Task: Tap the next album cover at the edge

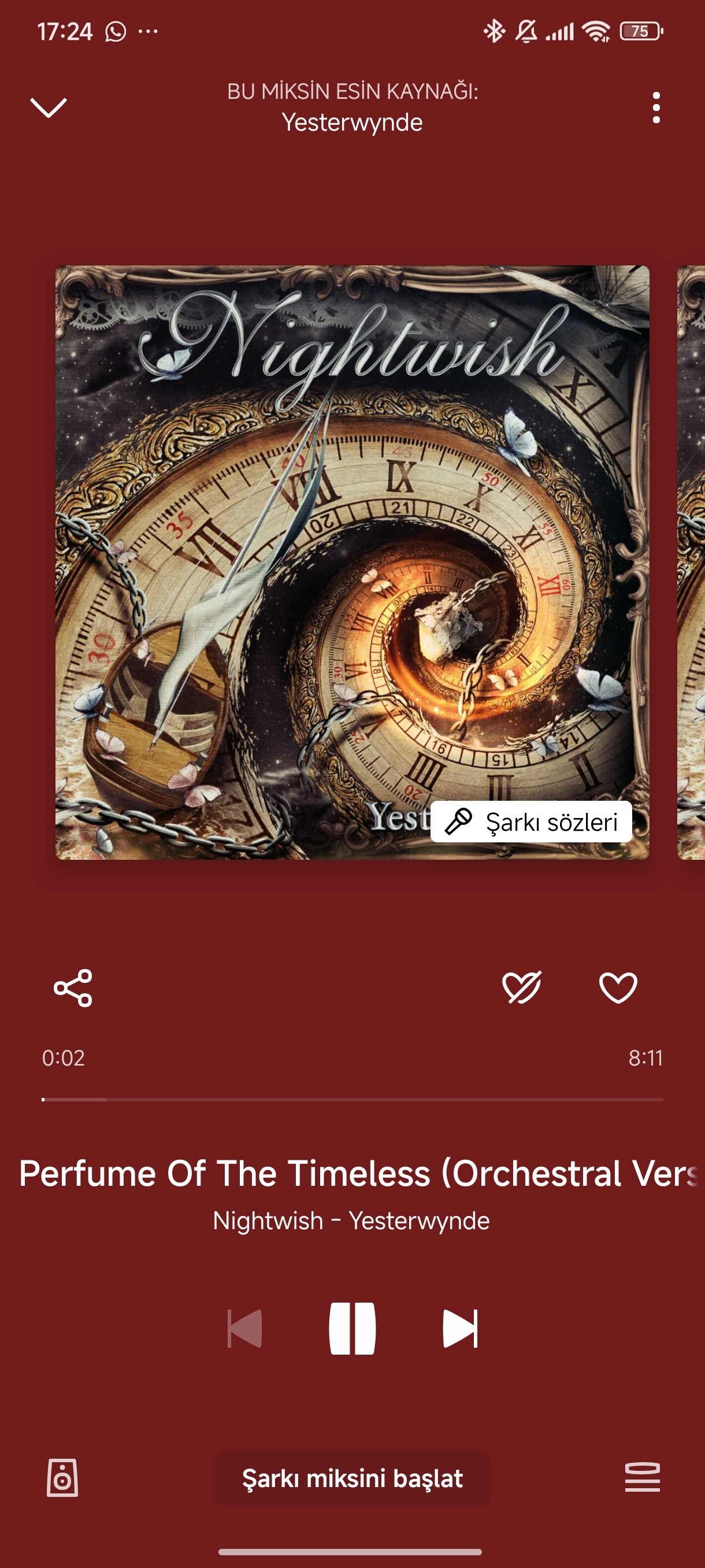Action: [691, 563]
